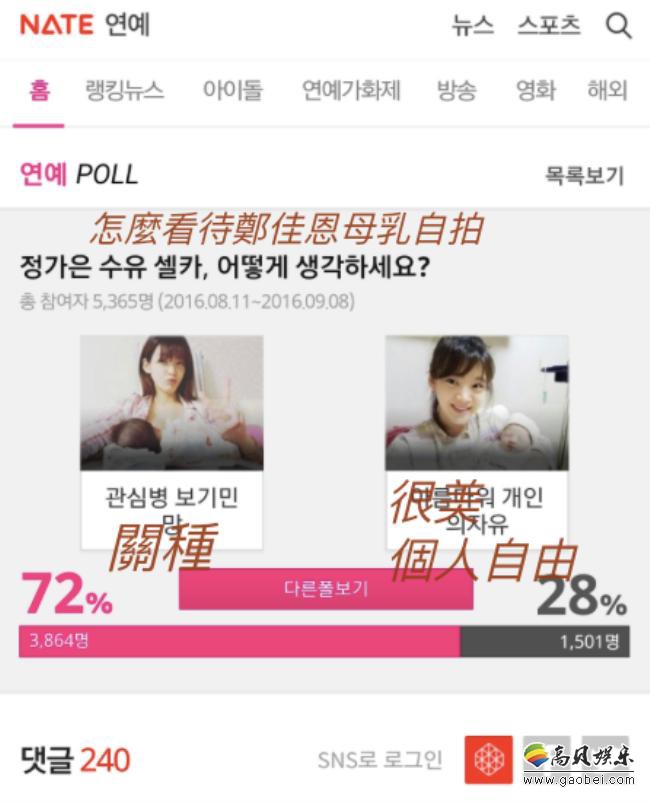Go to the 스포츠 section
This screenshot has height=803, width=650.
(548, 26)
